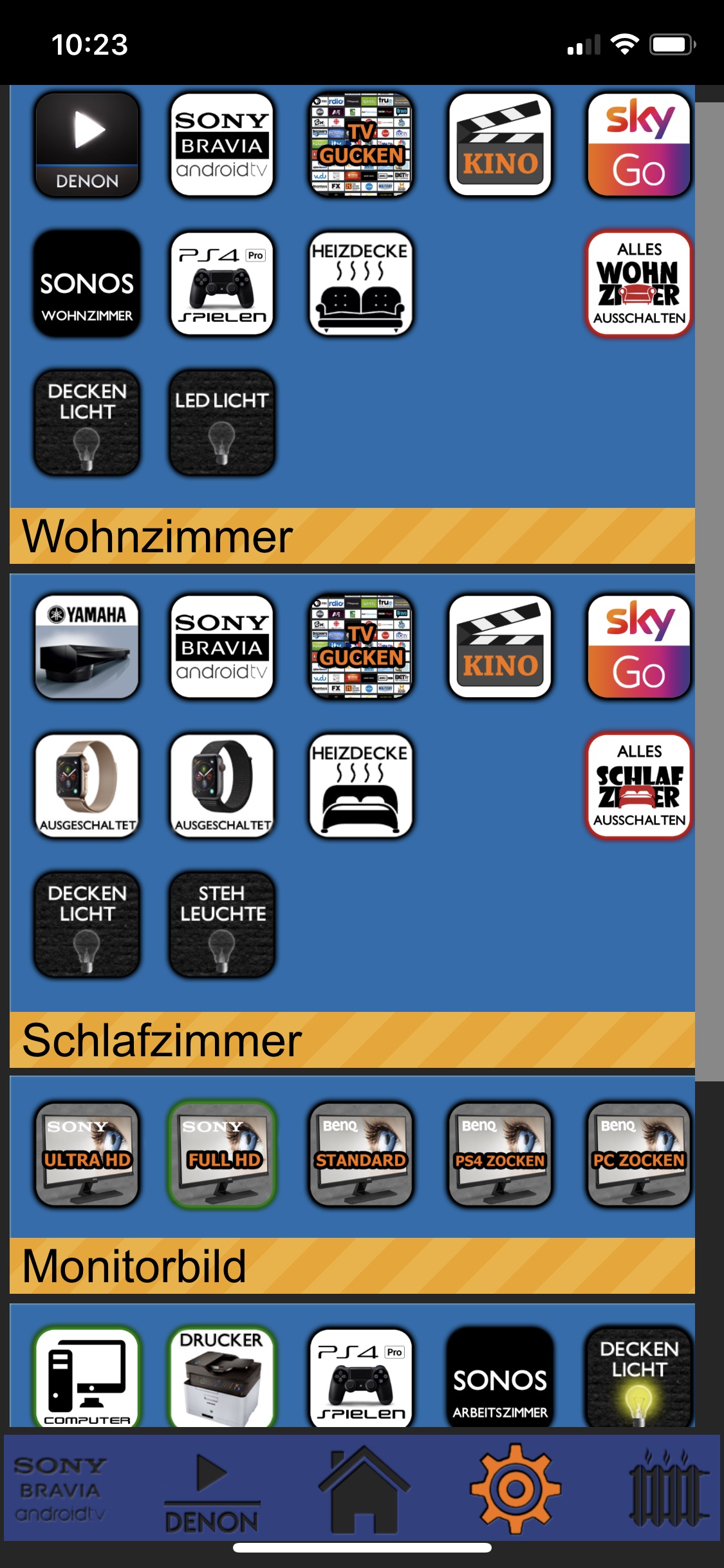Toggle the Steh Leuchte lamp
This screenshot has height=1568, width=724.
coord(222,924)
